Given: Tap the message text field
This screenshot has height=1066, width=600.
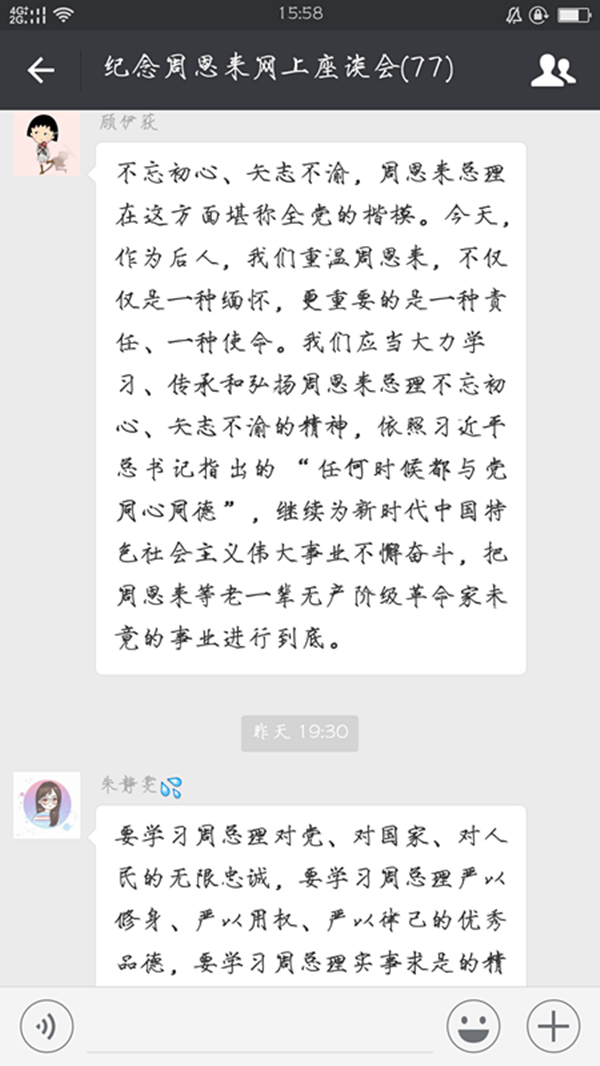Looking at the screenshot, I should 260,1028.
